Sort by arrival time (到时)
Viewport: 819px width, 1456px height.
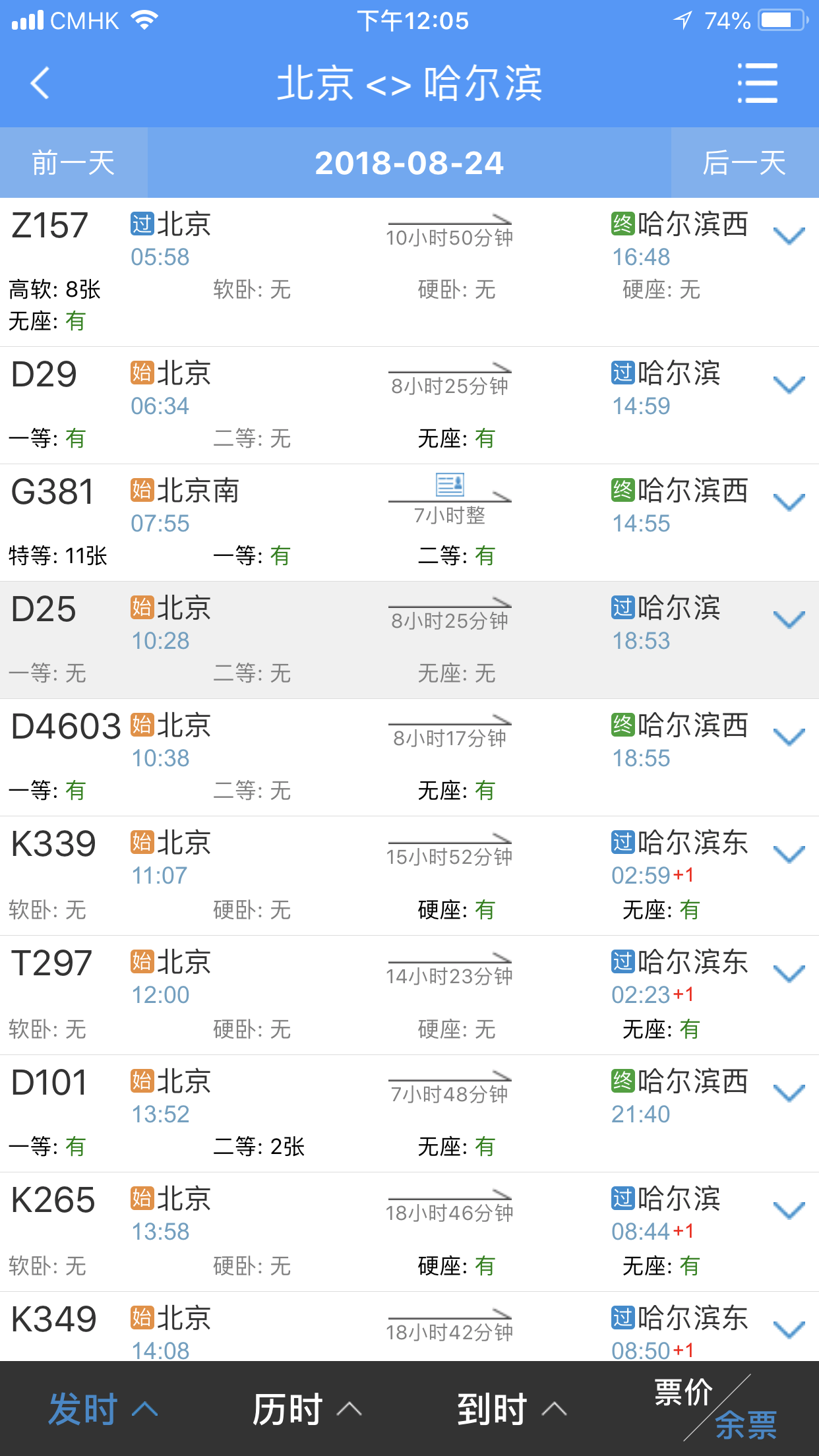[x=512, y=1409]
